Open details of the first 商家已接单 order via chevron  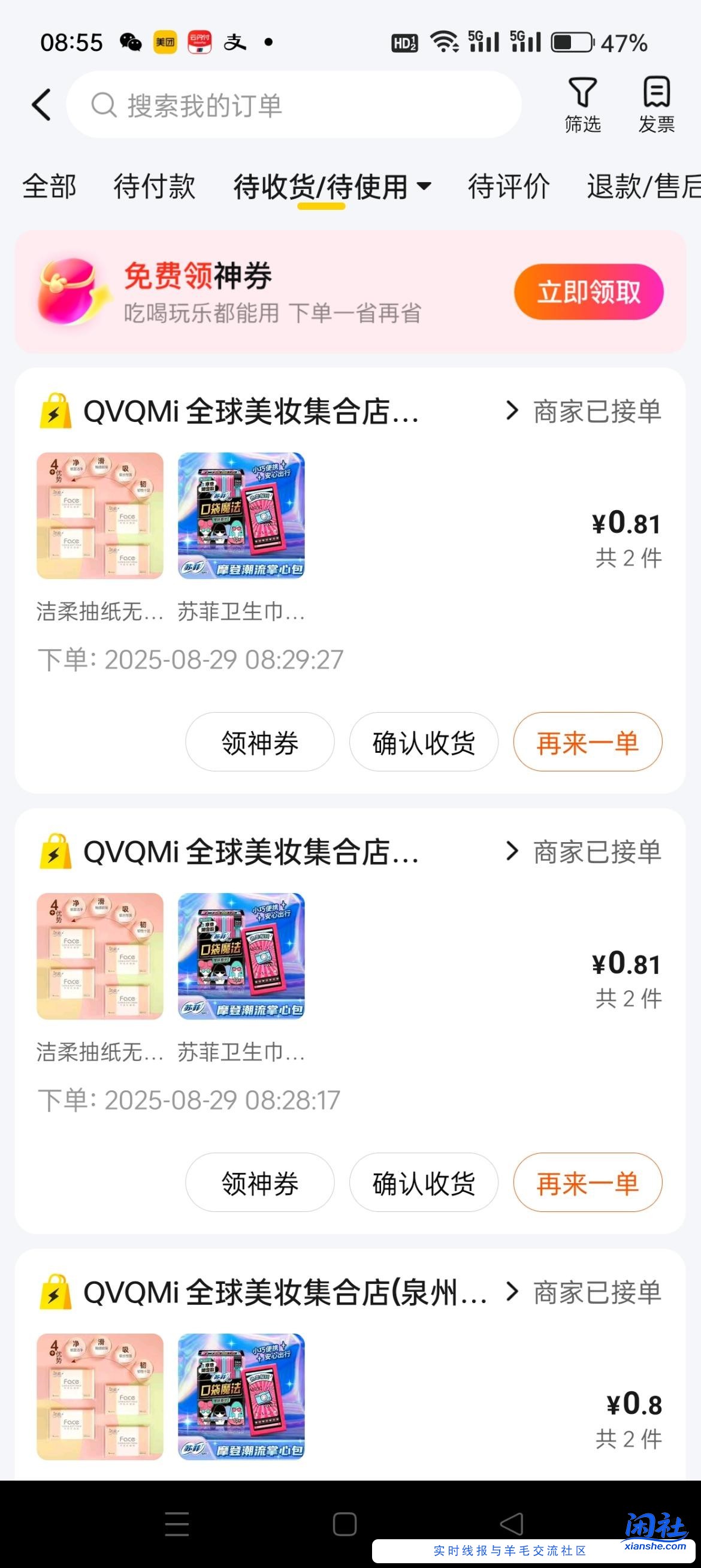pos(513,411)
